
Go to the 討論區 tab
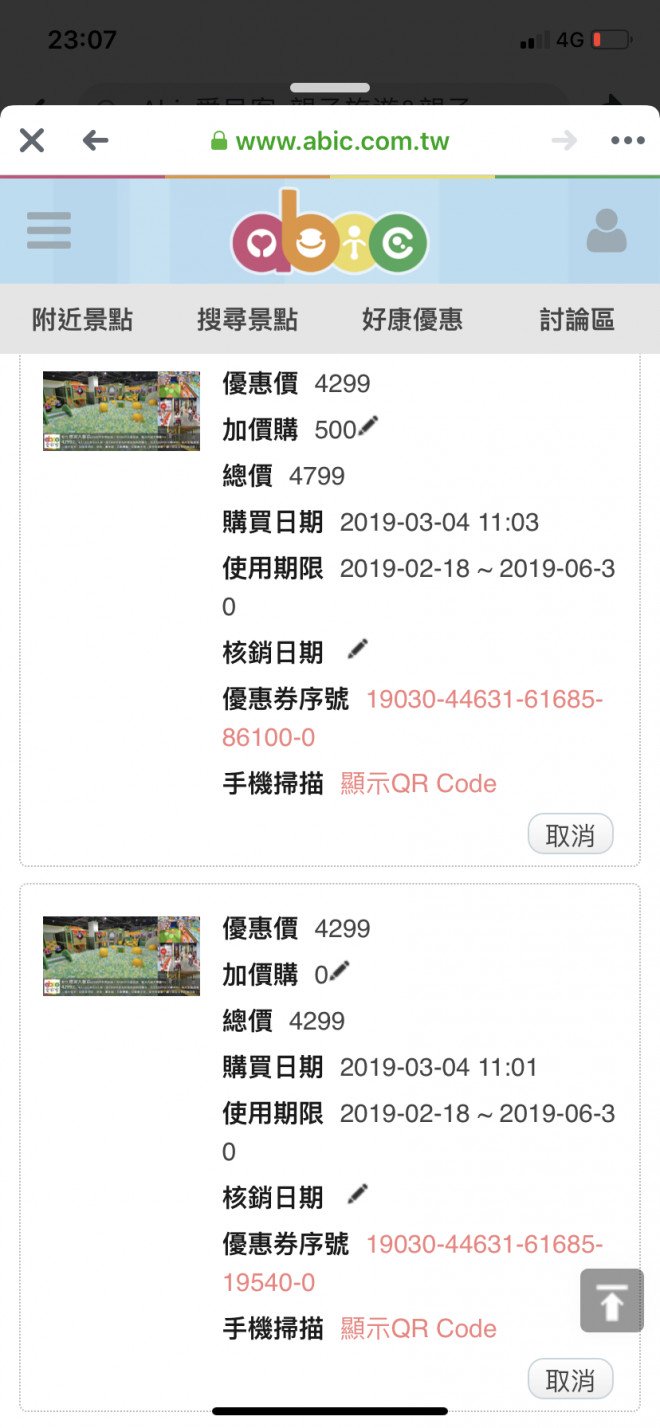tap(577, 320)
